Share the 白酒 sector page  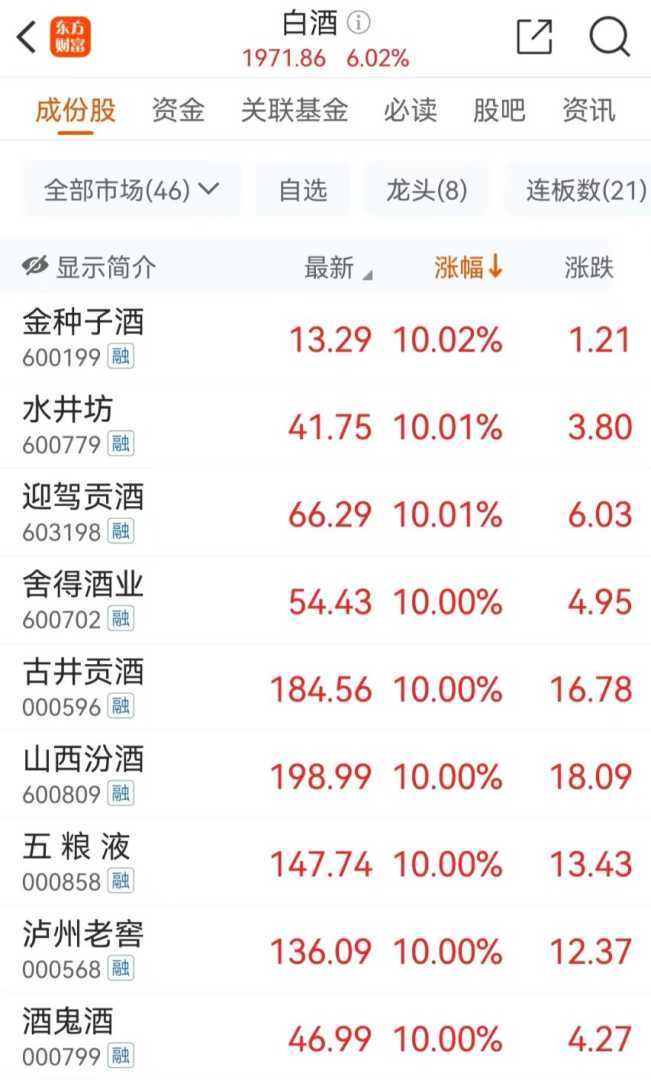535,38
